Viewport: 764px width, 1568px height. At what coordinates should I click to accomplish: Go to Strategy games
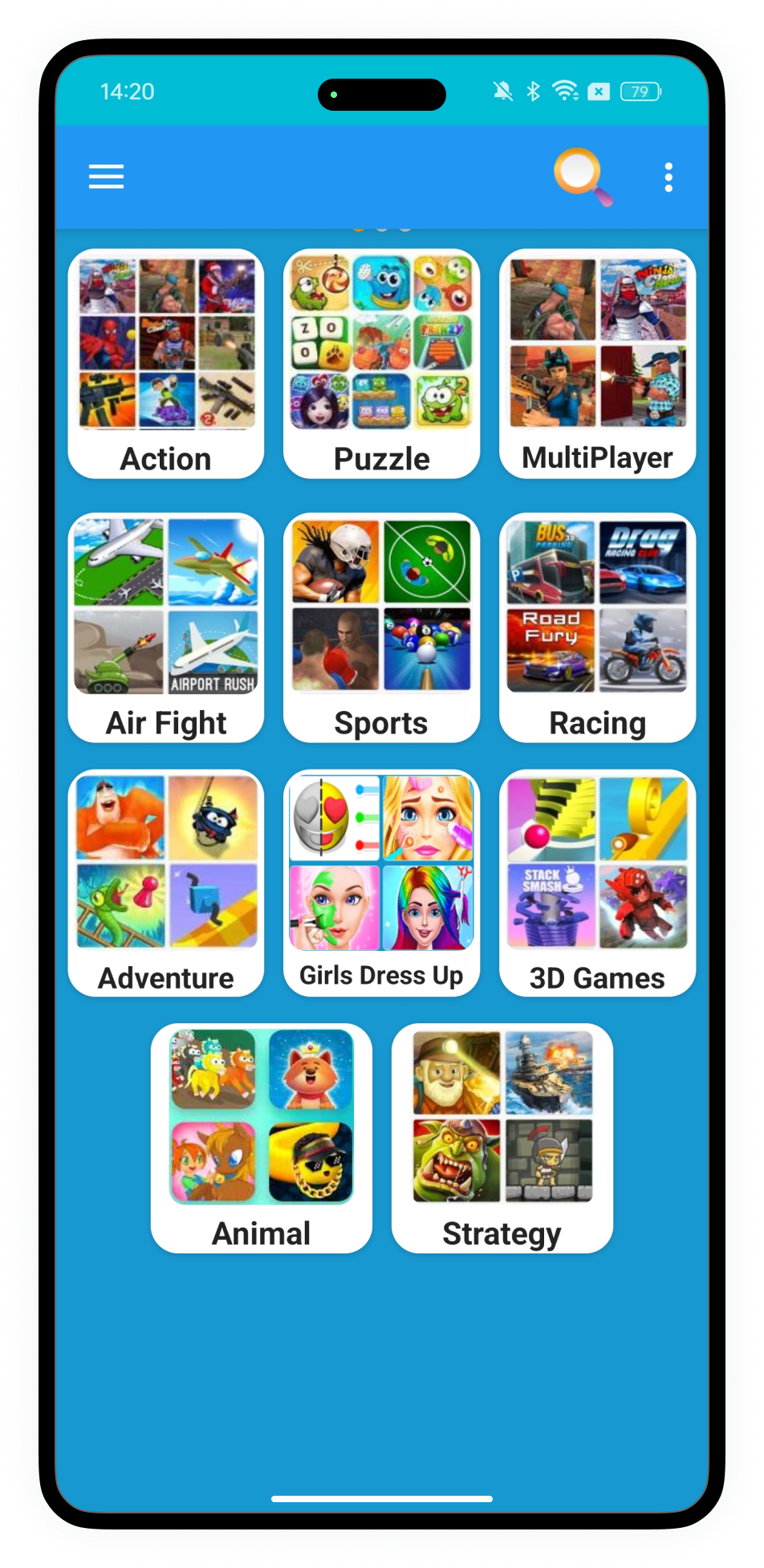pos(502,1138)
